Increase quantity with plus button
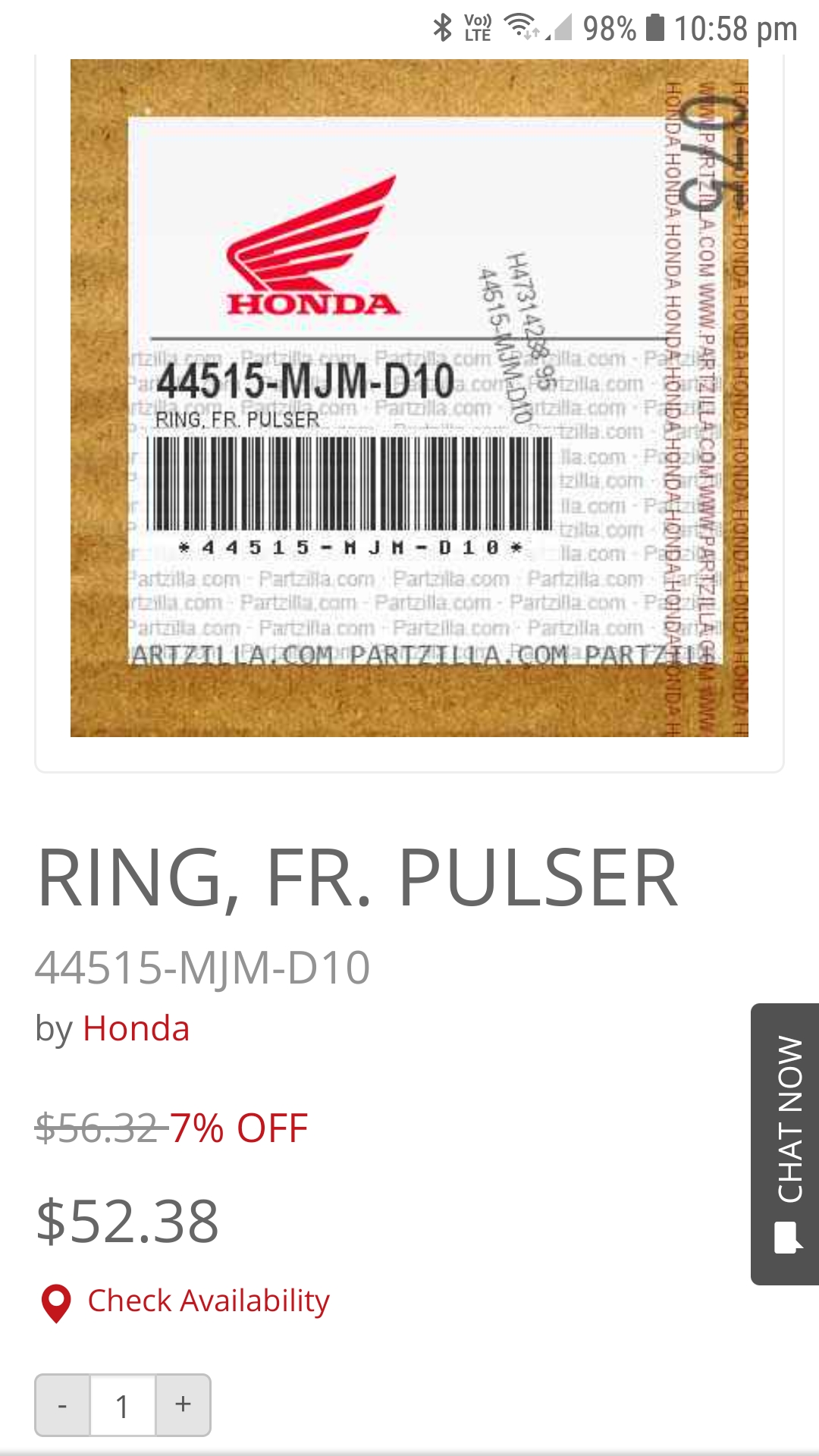Image resolution: width=819 pixels, height=1456 pixels. click(x=183, y=1405)
